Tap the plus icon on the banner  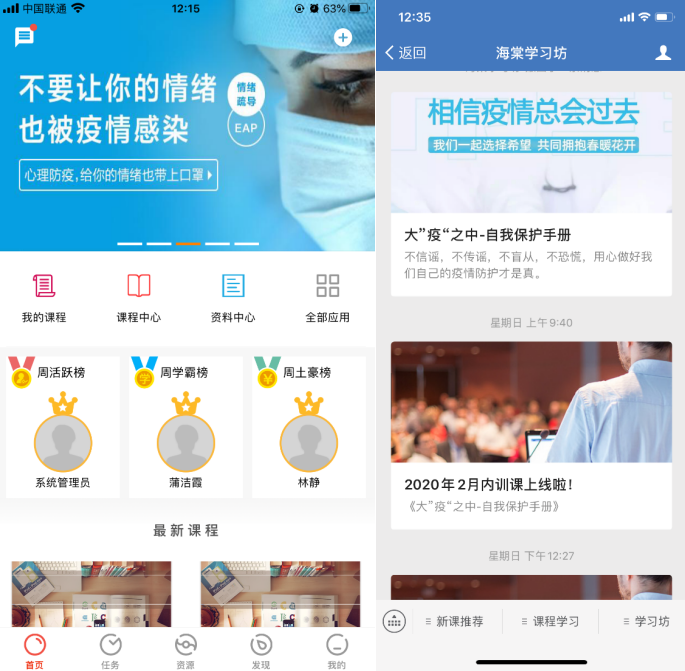(x=343, y=37)
